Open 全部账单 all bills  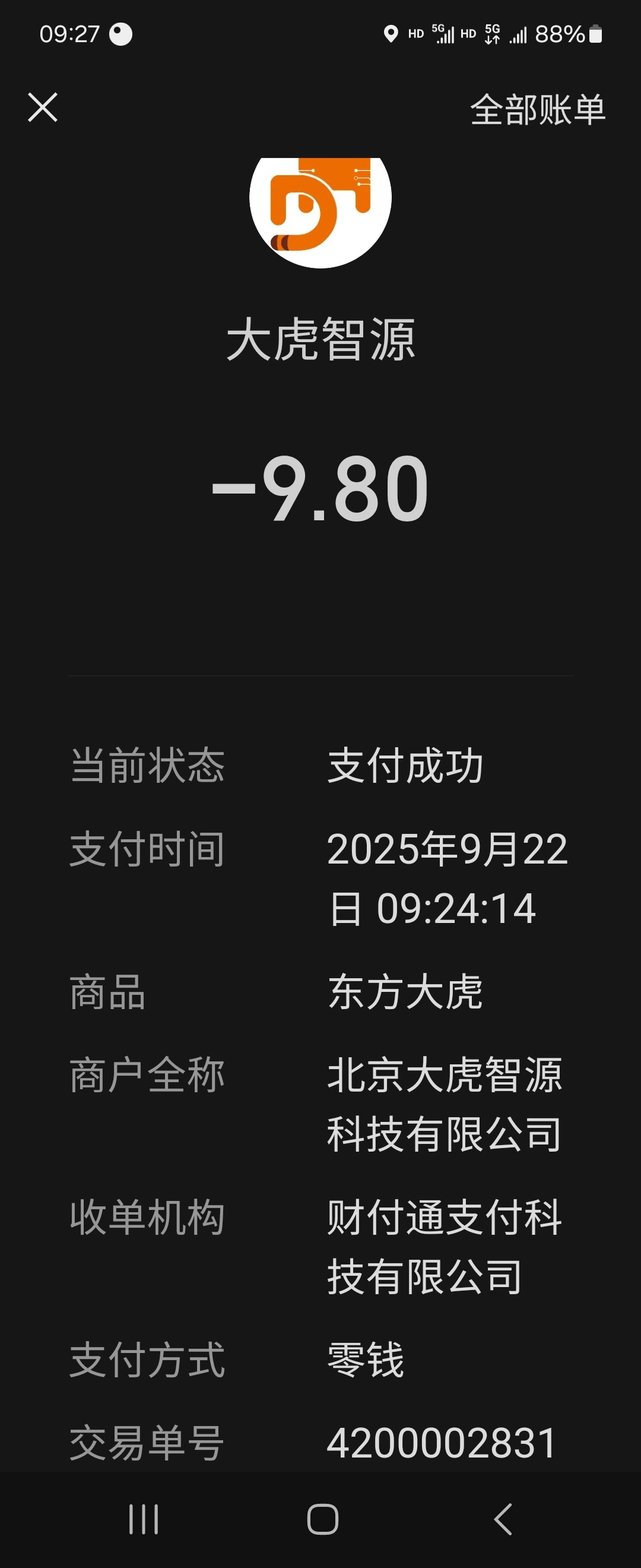pyautogui.click(x=538, y=109)
